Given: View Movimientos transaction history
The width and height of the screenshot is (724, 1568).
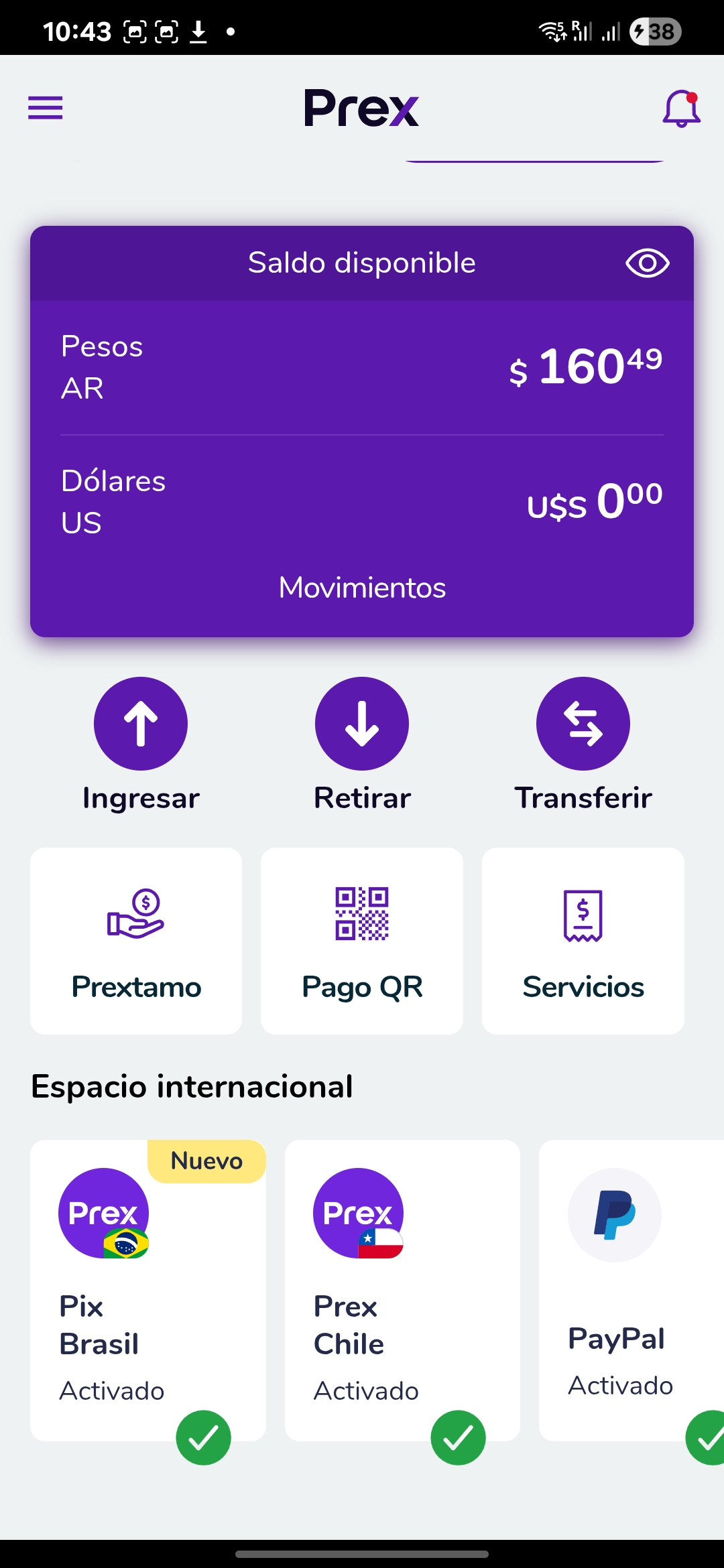Looking at the screenshot, I should pos(362,588).
